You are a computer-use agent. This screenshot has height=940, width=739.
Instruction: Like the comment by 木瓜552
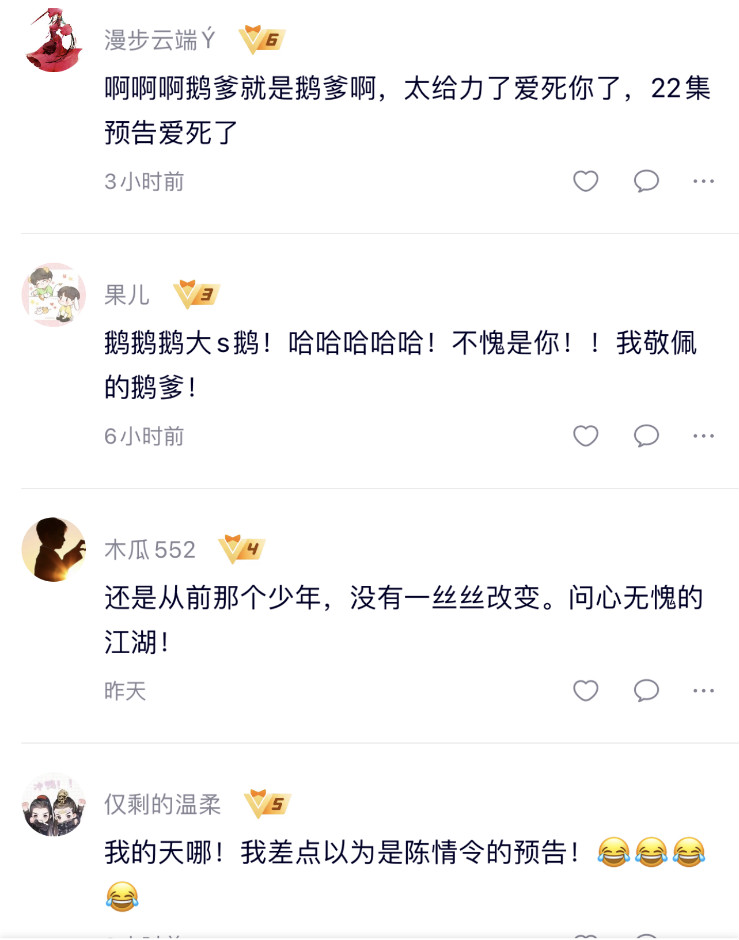click(585, 690)
